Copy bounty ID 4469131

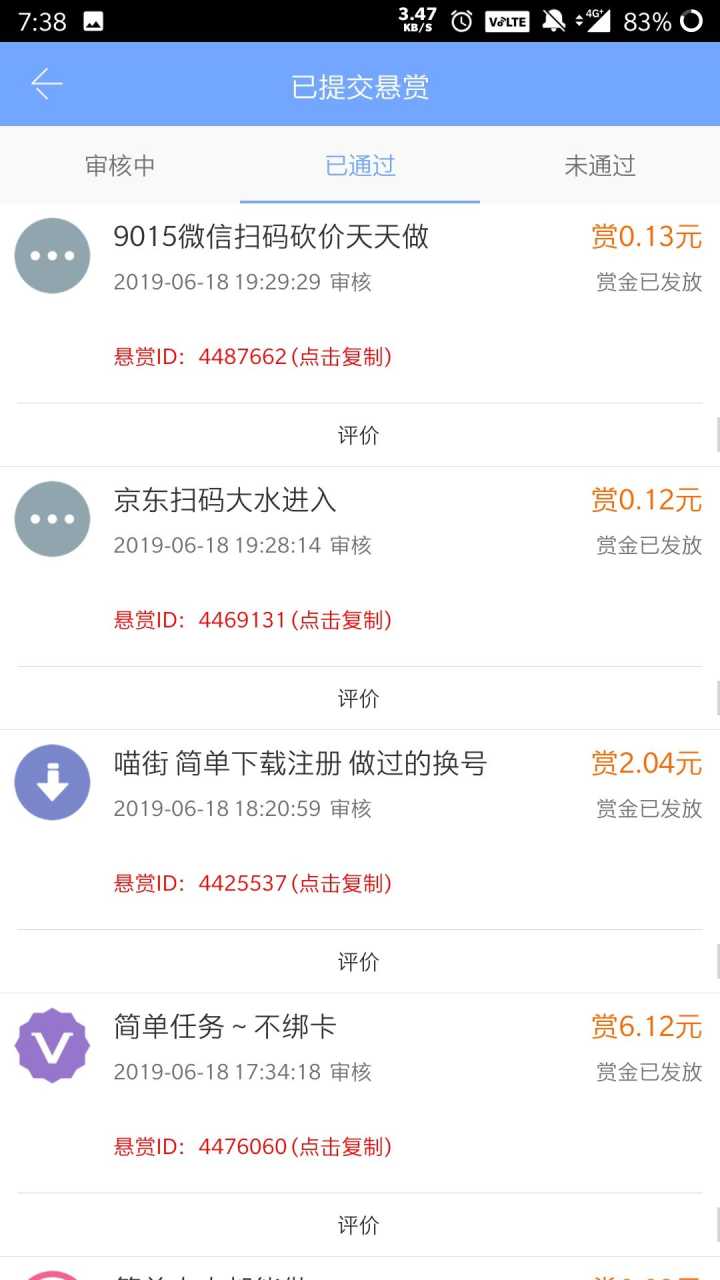tap(252, 620)
